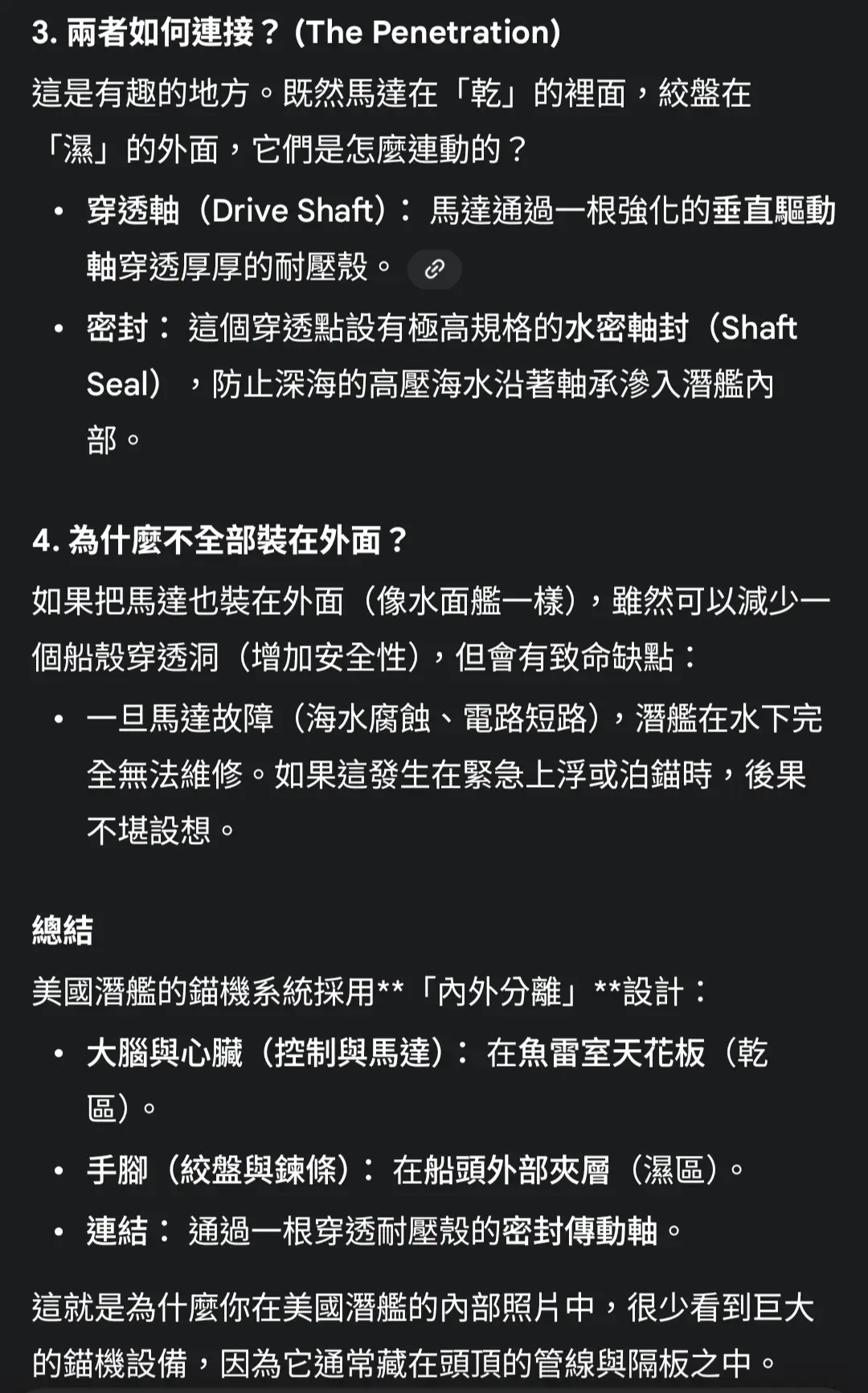The width and height of the screenshot is (868, 1393).
Task: Open the source link chip after Drive Shaft paragraph
Action: [x=434, y=269]
